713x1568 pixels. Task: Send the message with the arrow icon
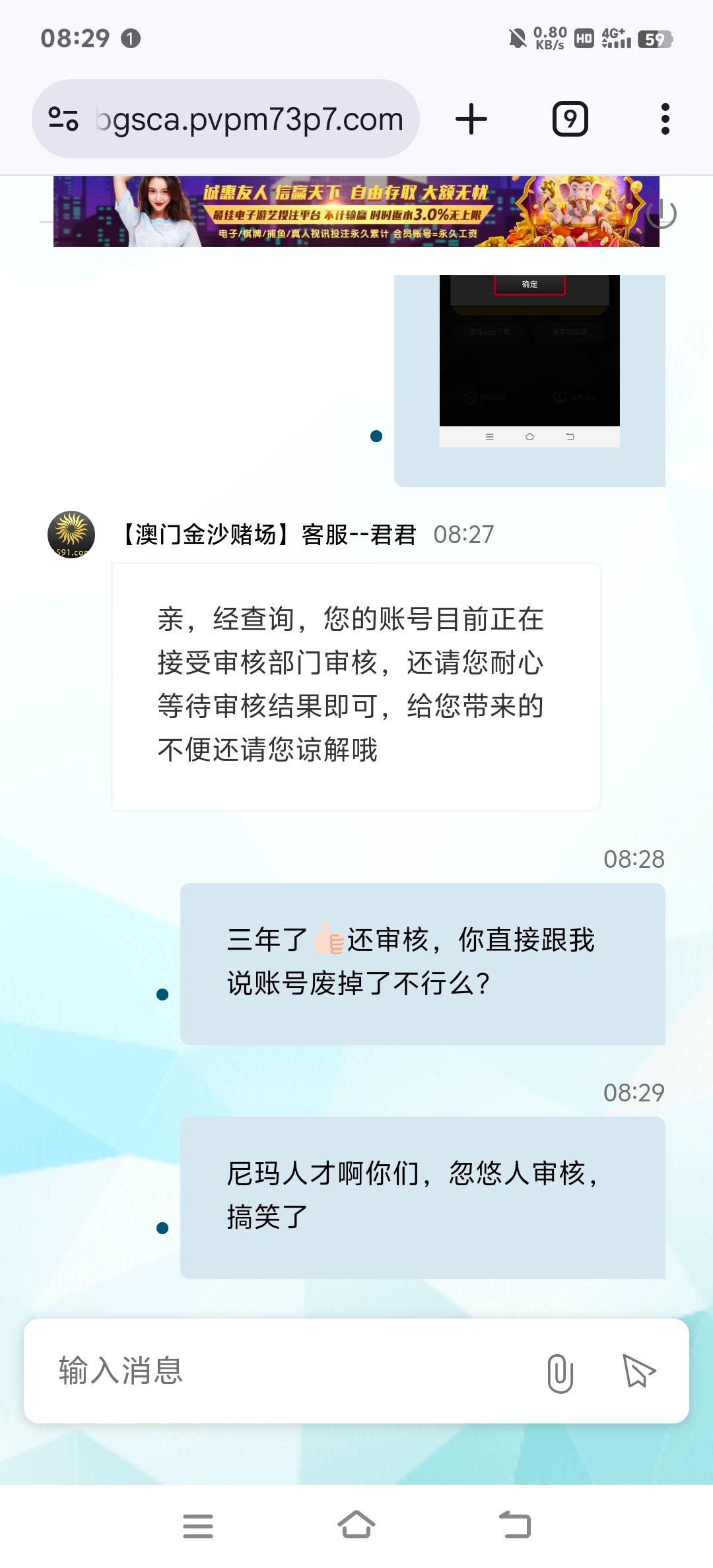pos(638,1371)
